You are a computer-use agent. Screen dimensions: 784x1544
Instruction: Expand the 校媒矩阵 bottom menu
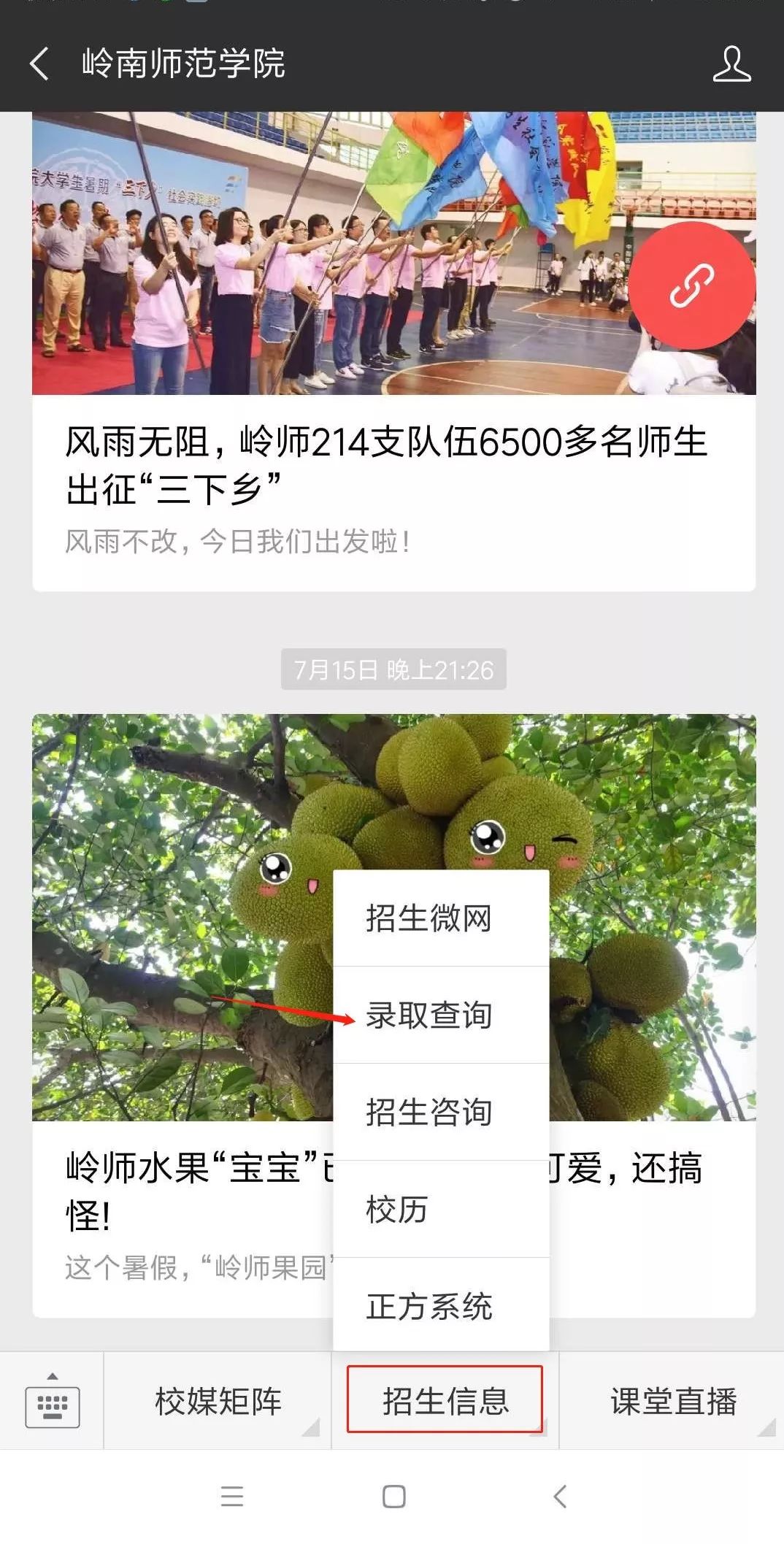(x=218, y=1402)
